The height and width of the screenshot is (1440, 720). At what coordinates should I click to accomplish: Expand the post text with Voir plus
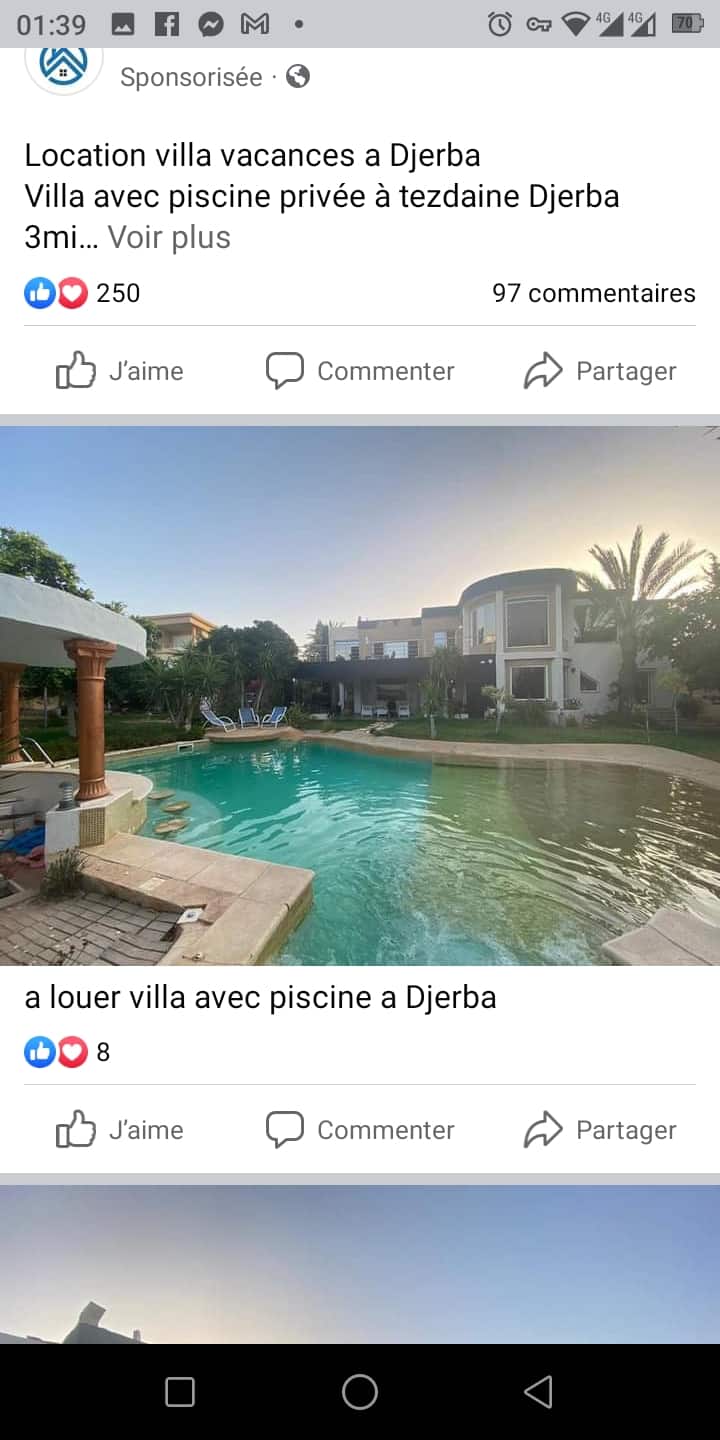point(169,237)
